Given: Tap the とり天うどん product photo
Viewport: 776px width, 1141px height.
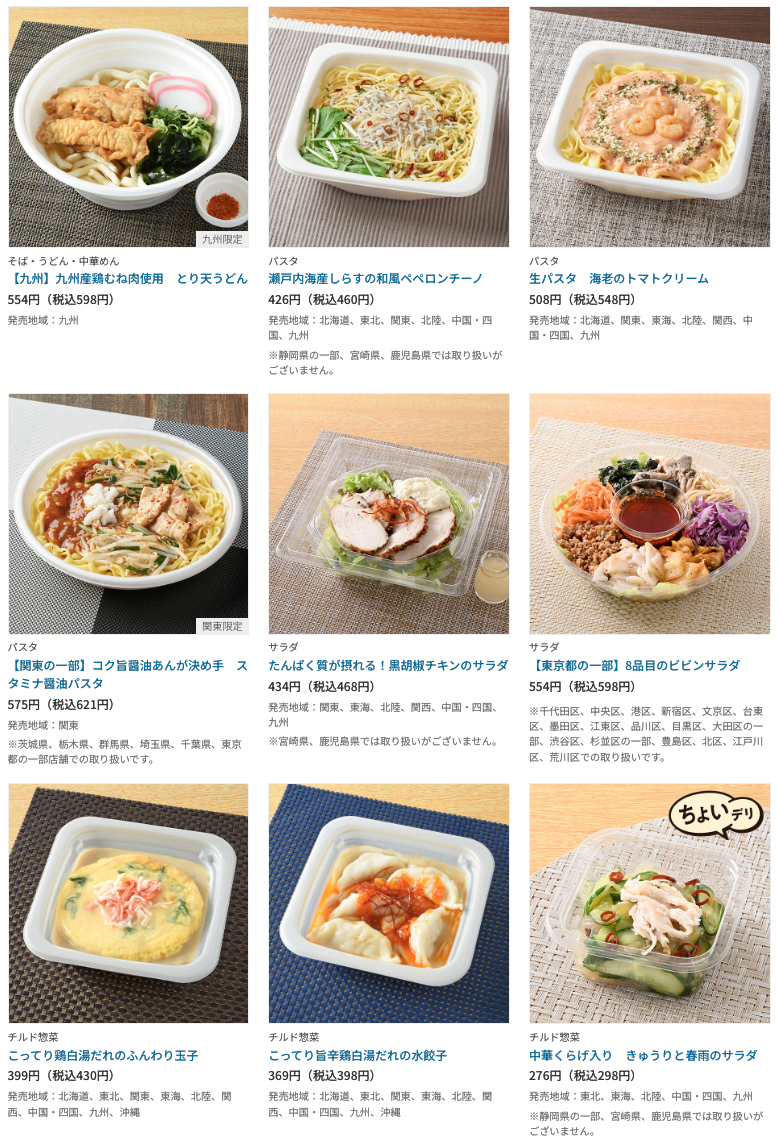Looking at the screenshot, I should point(128,127).
